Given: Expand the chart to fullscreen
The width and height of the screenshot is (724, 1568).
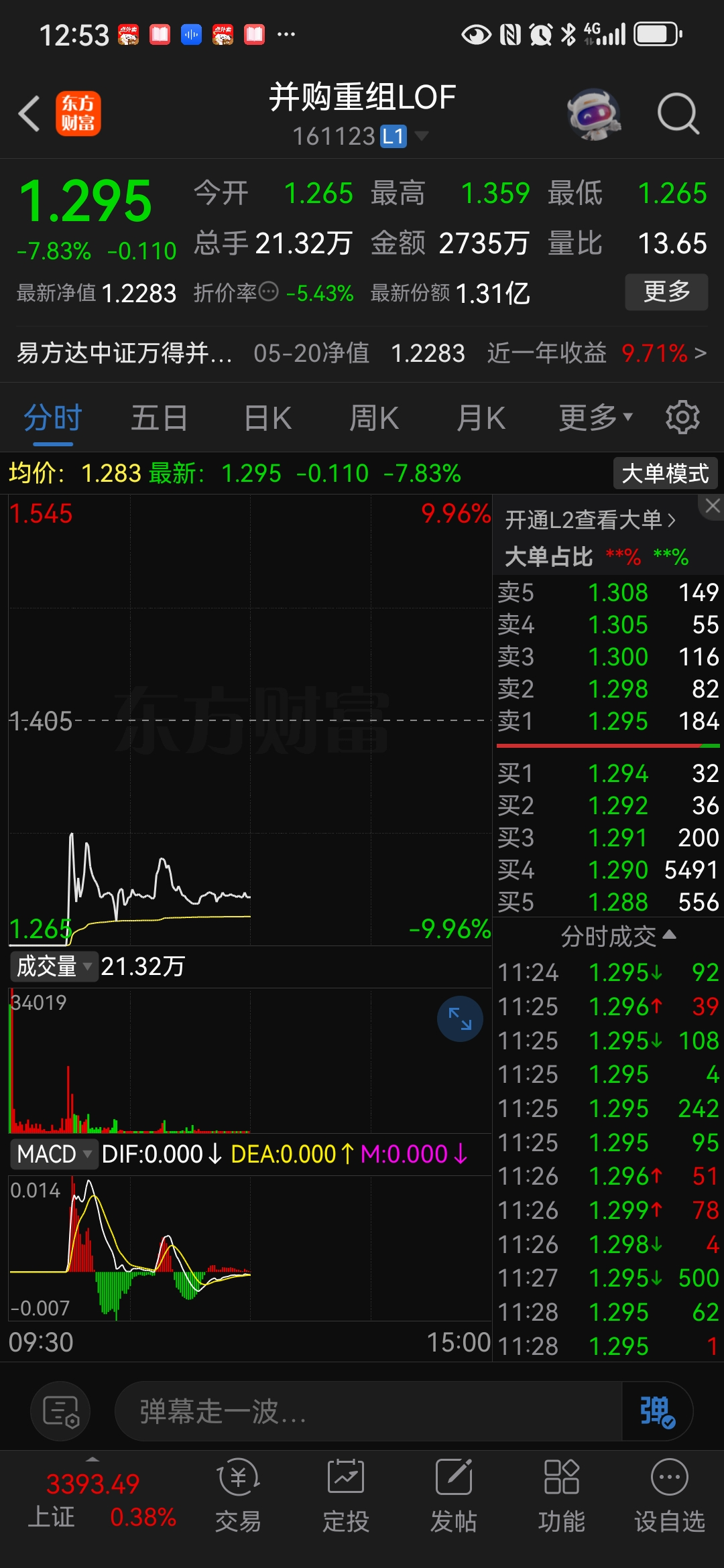Looking at the screenshot, I should pyautogui.click(x=460, y=1019).
